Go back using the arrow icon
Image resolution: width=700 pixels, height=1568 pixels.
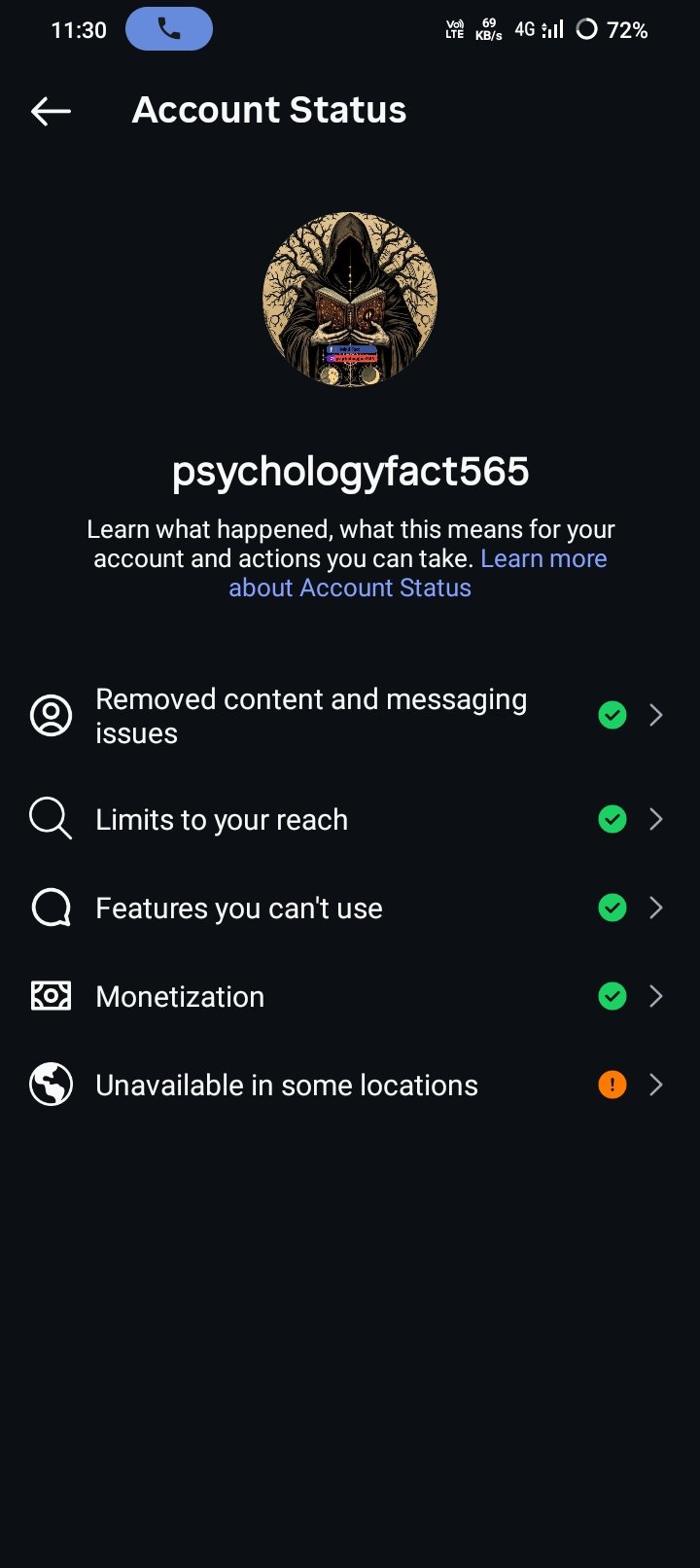click(51, 111)
